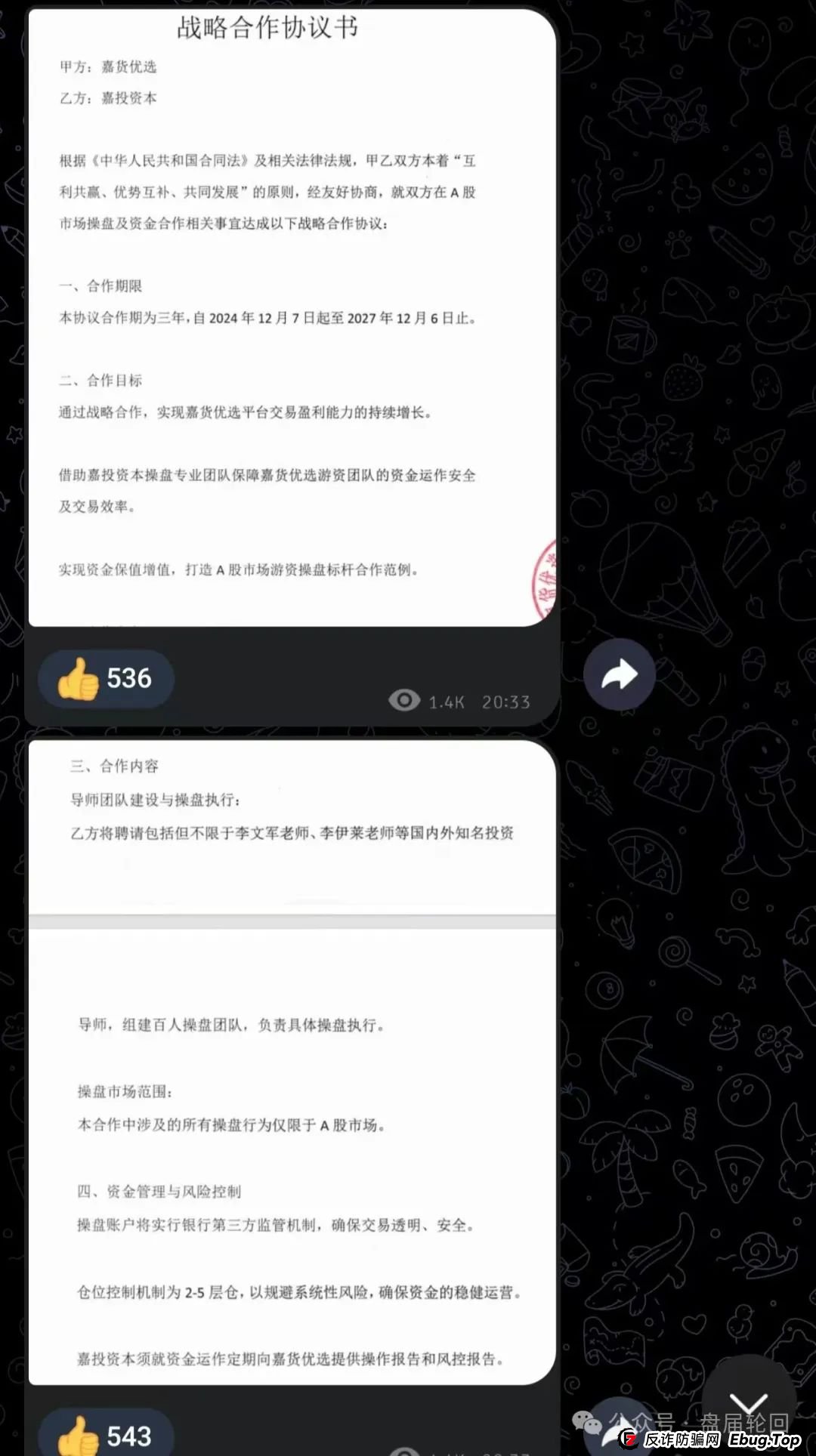Tap the thumbs-up reaction showing 536
The image size is (816, 1456).
pyautogui.click(x=106, y=678)
